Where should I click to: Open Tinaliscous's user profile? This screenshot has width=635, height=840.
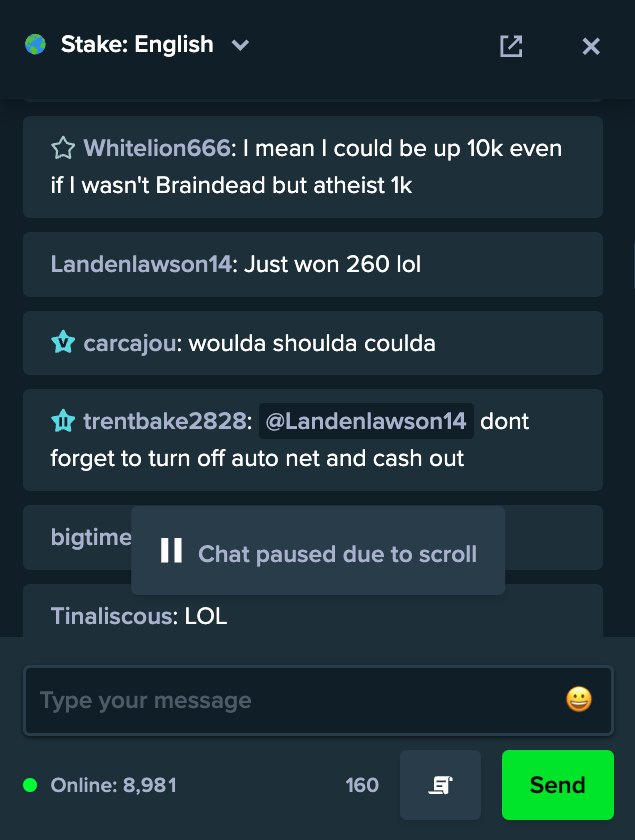coord(111,616)
